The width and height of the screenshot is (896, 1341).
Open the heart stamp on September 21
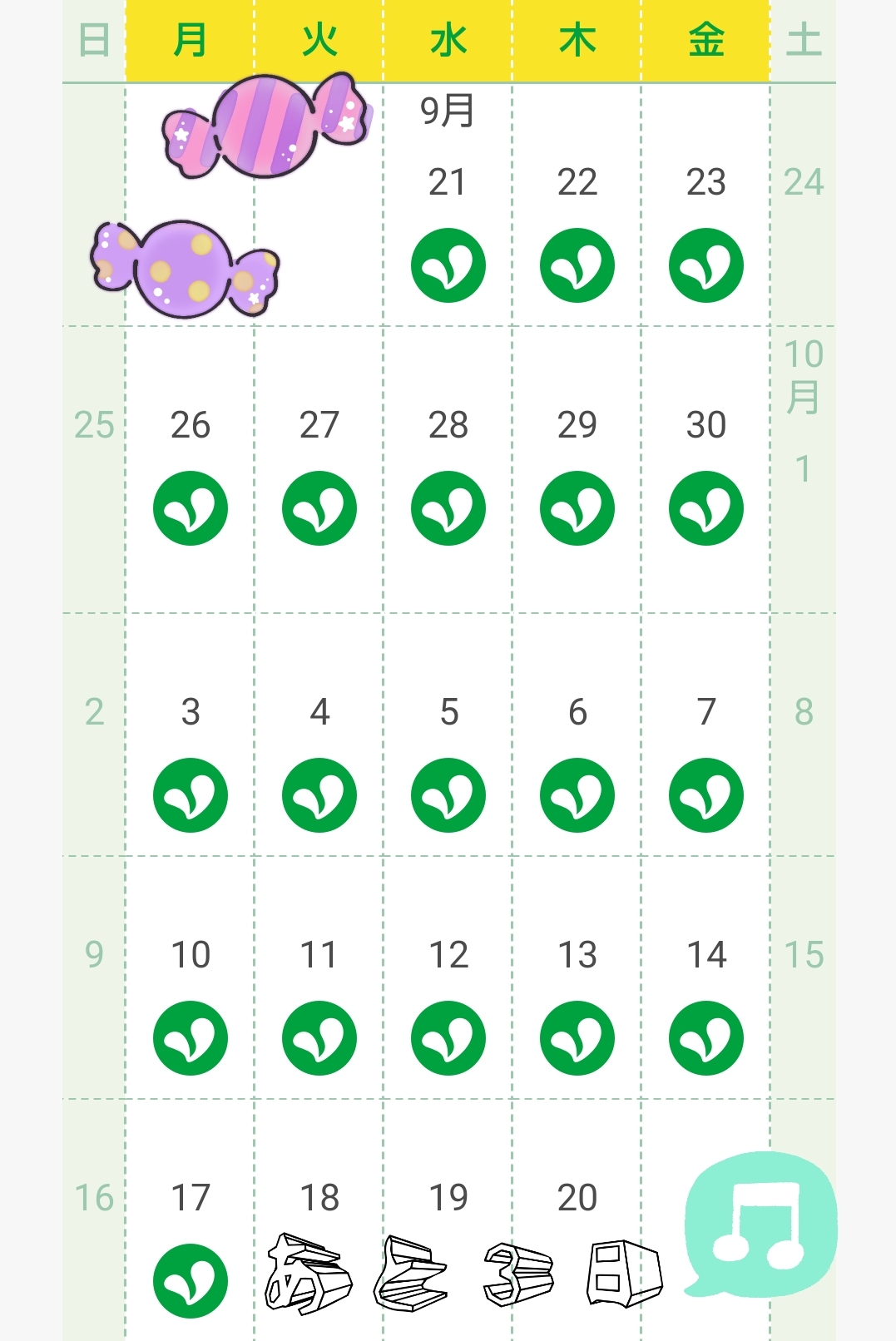(x=448, y=265)
